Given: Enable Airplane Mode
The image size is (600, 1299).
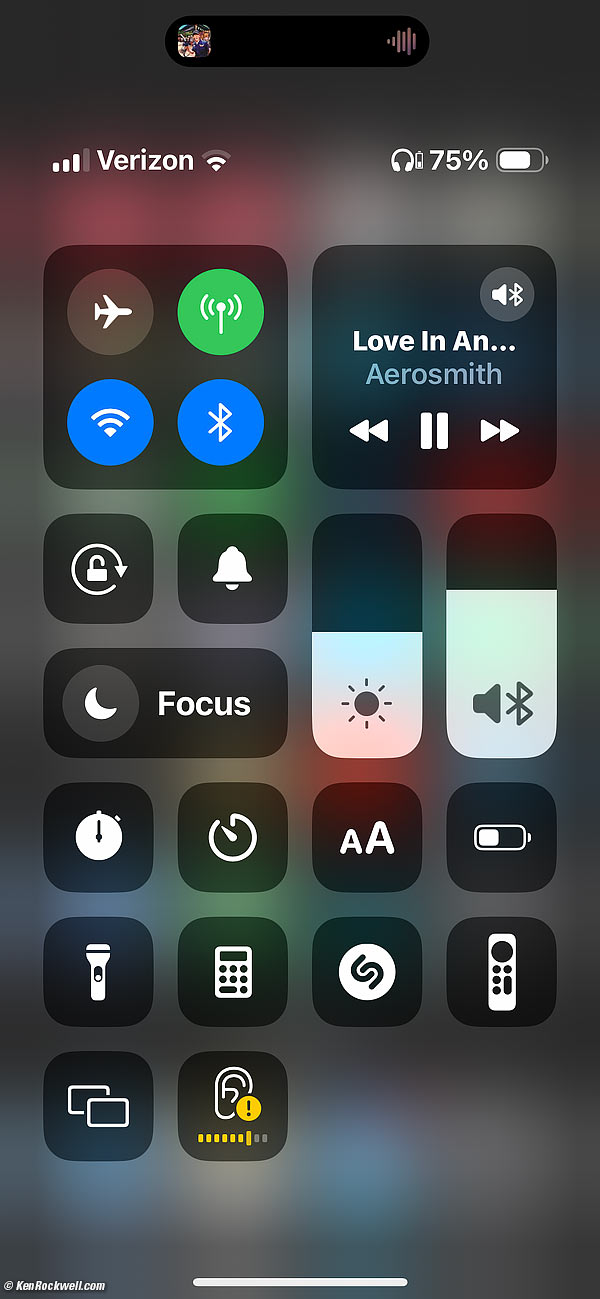Looking at the screenshot, I should pyautogui.click(x=110, y=313).
